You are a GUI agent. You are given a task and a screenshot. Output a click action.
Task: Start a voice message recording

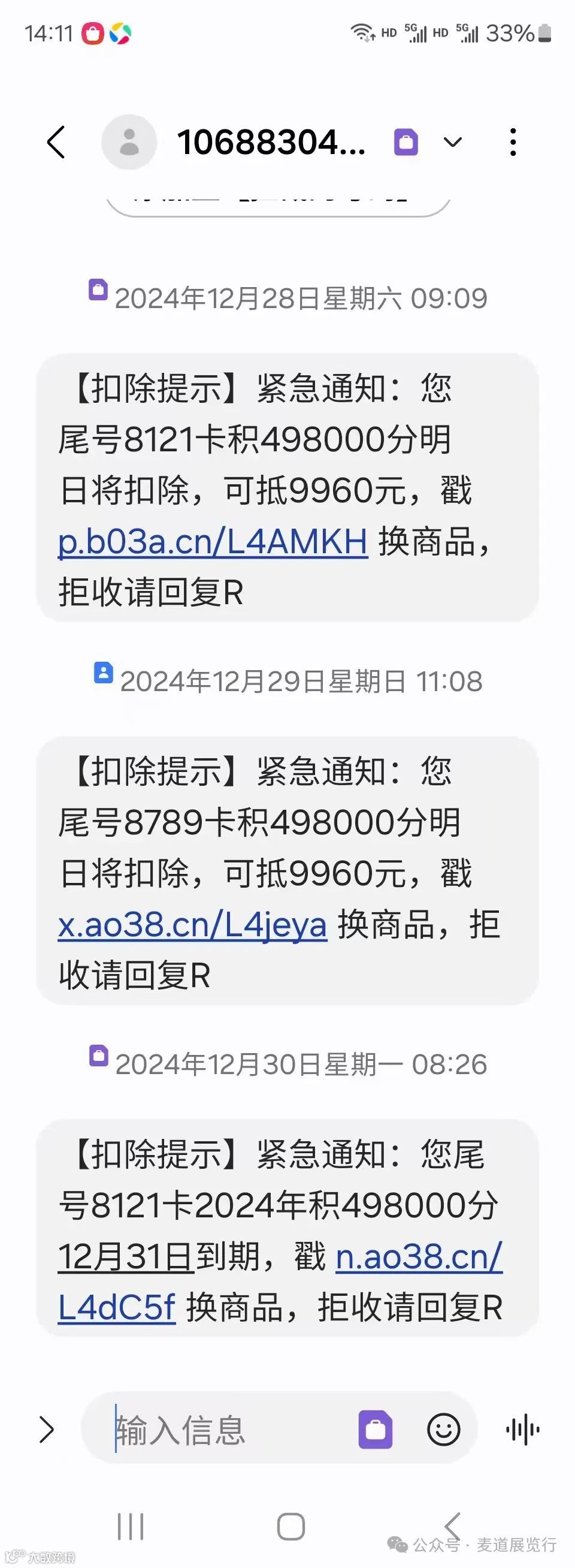point(523,1430)
